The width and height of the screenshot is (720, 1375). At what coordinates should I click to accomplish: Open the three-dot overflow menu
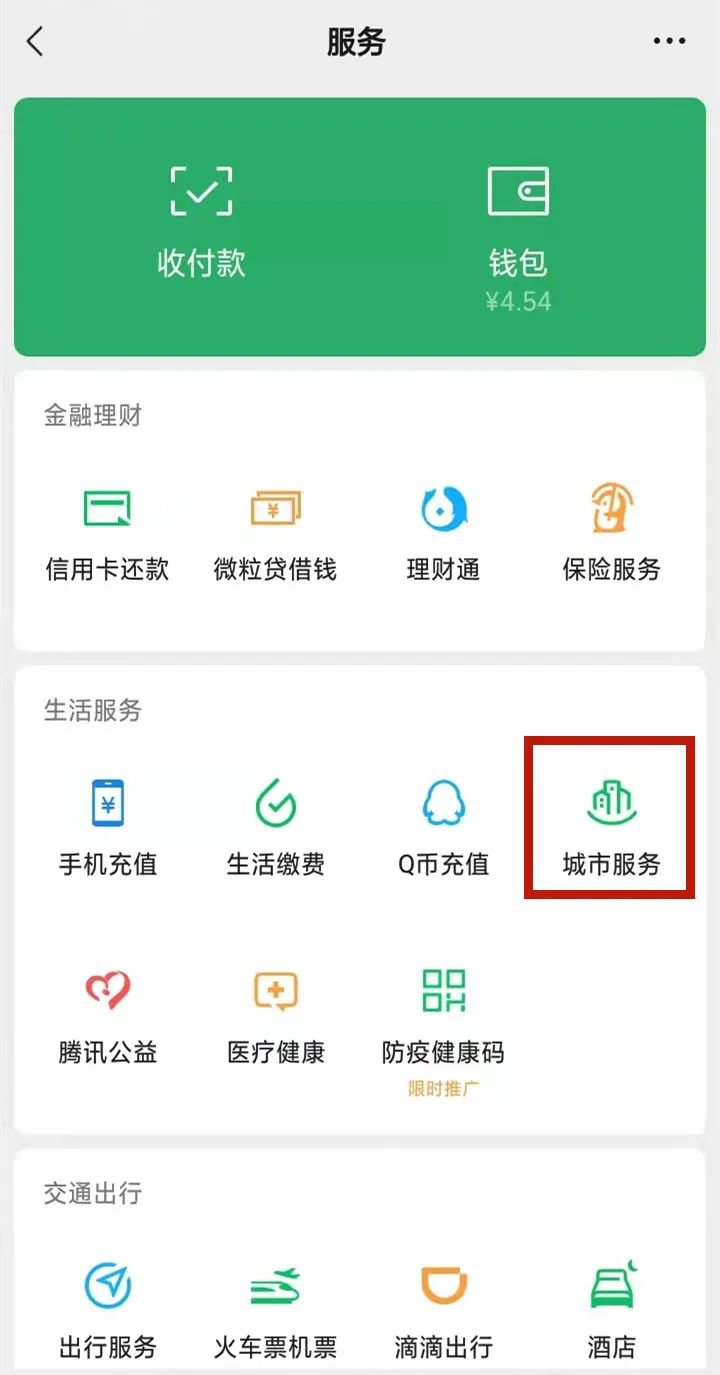(669, 42)
